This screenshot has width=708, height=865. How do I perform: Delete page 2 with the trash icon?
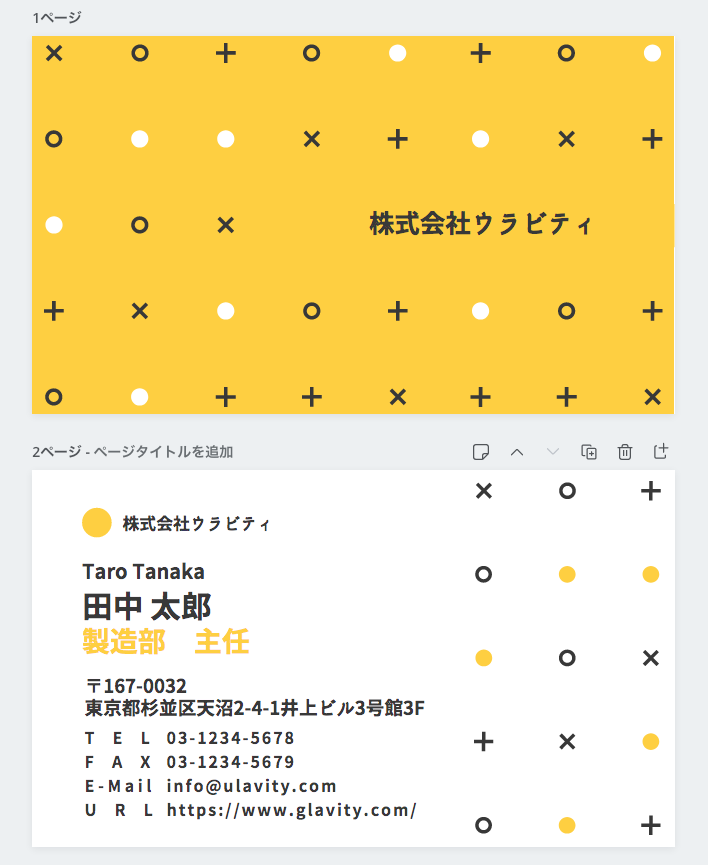[x=625, y=452]
